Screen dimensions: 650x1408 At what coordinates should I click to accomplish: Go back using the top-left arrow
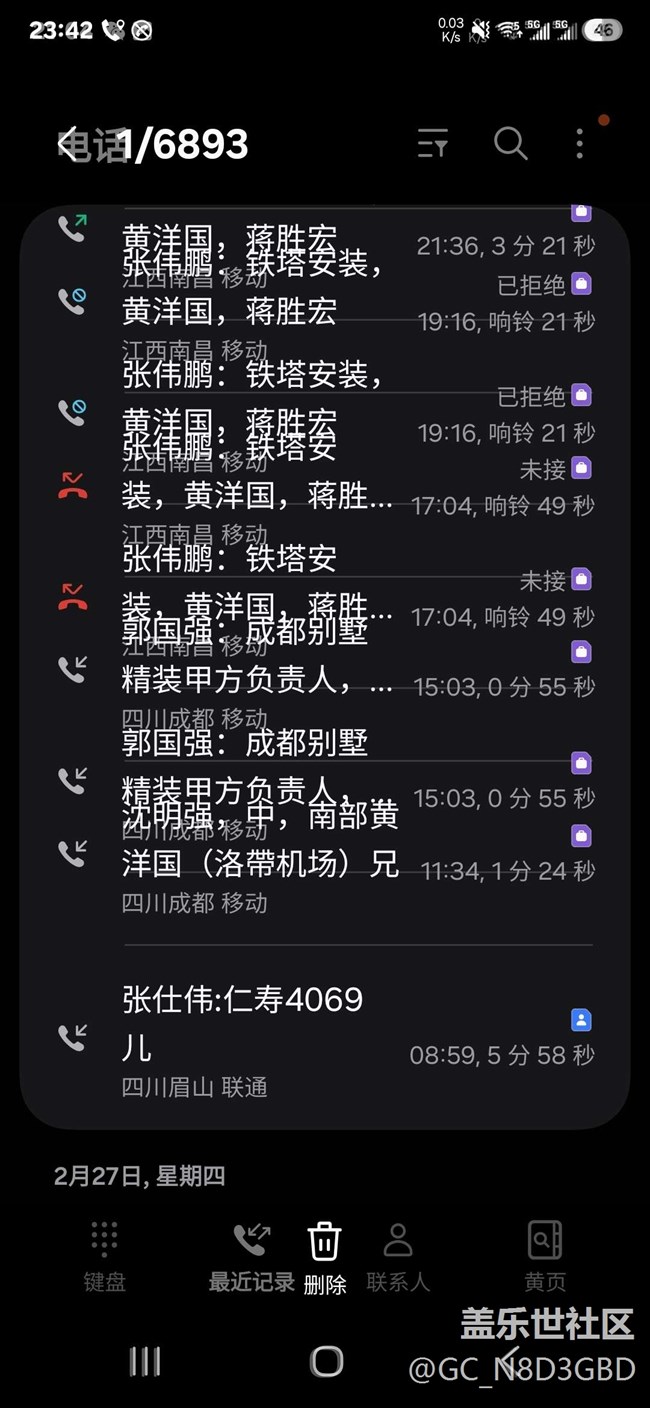68,144
